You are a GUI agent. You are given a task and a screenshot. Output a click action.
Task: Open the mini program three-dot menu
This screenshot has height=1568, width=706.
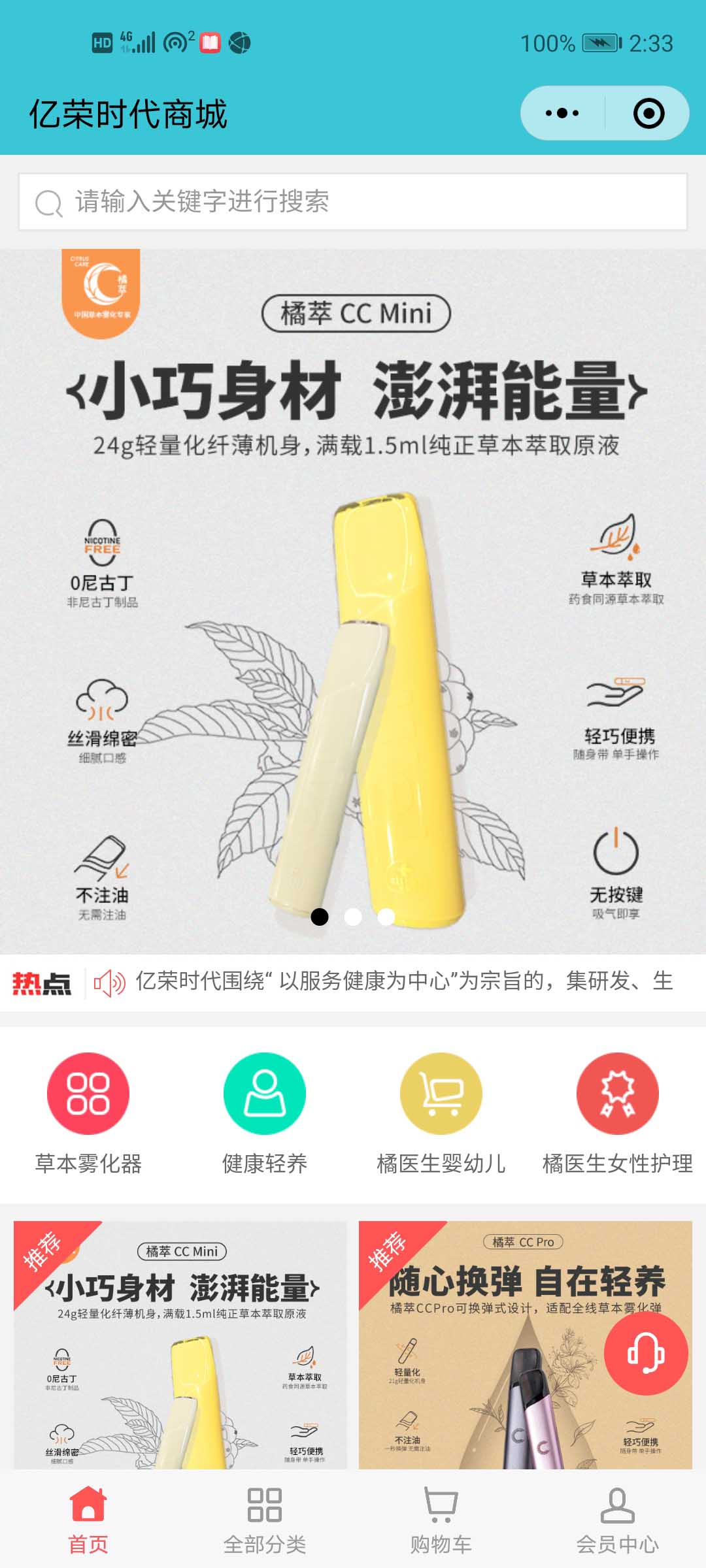(562, 113)
